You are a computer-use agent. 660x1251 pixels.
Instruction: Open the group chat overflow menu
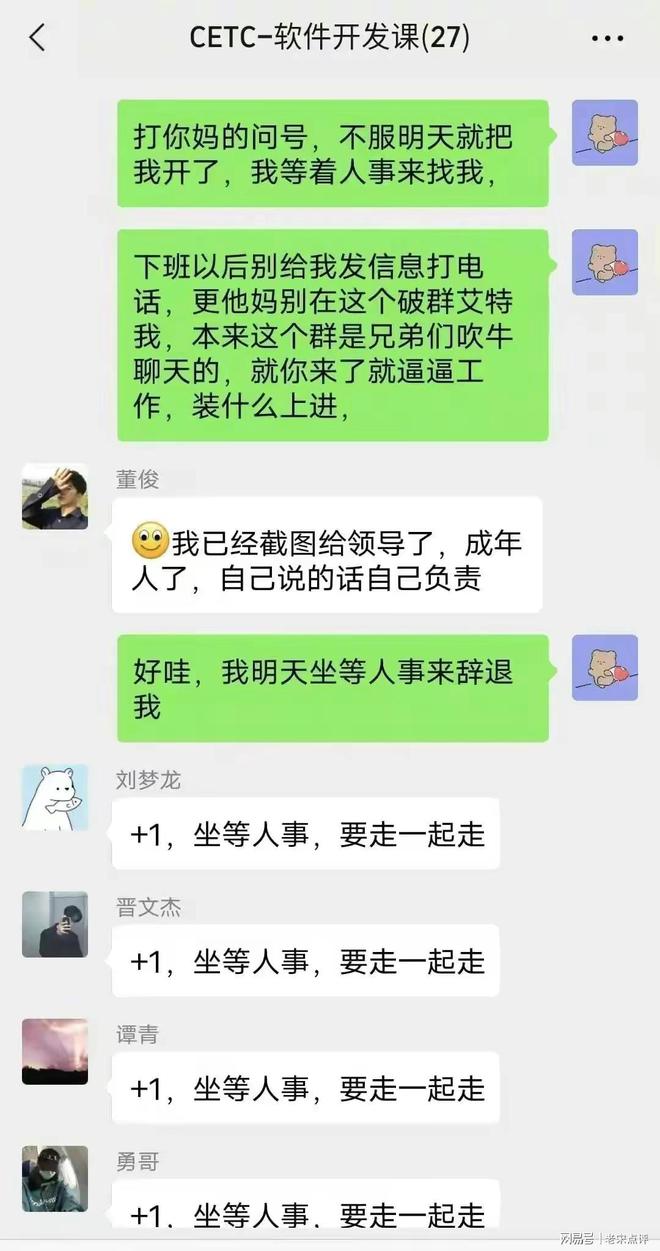click(x=607, y=39)
